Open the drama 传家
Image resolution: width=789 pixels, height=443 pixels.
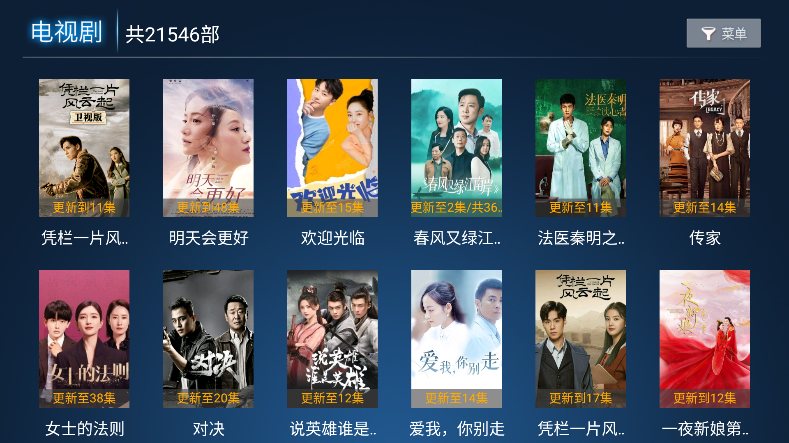[x=704, y=148]
